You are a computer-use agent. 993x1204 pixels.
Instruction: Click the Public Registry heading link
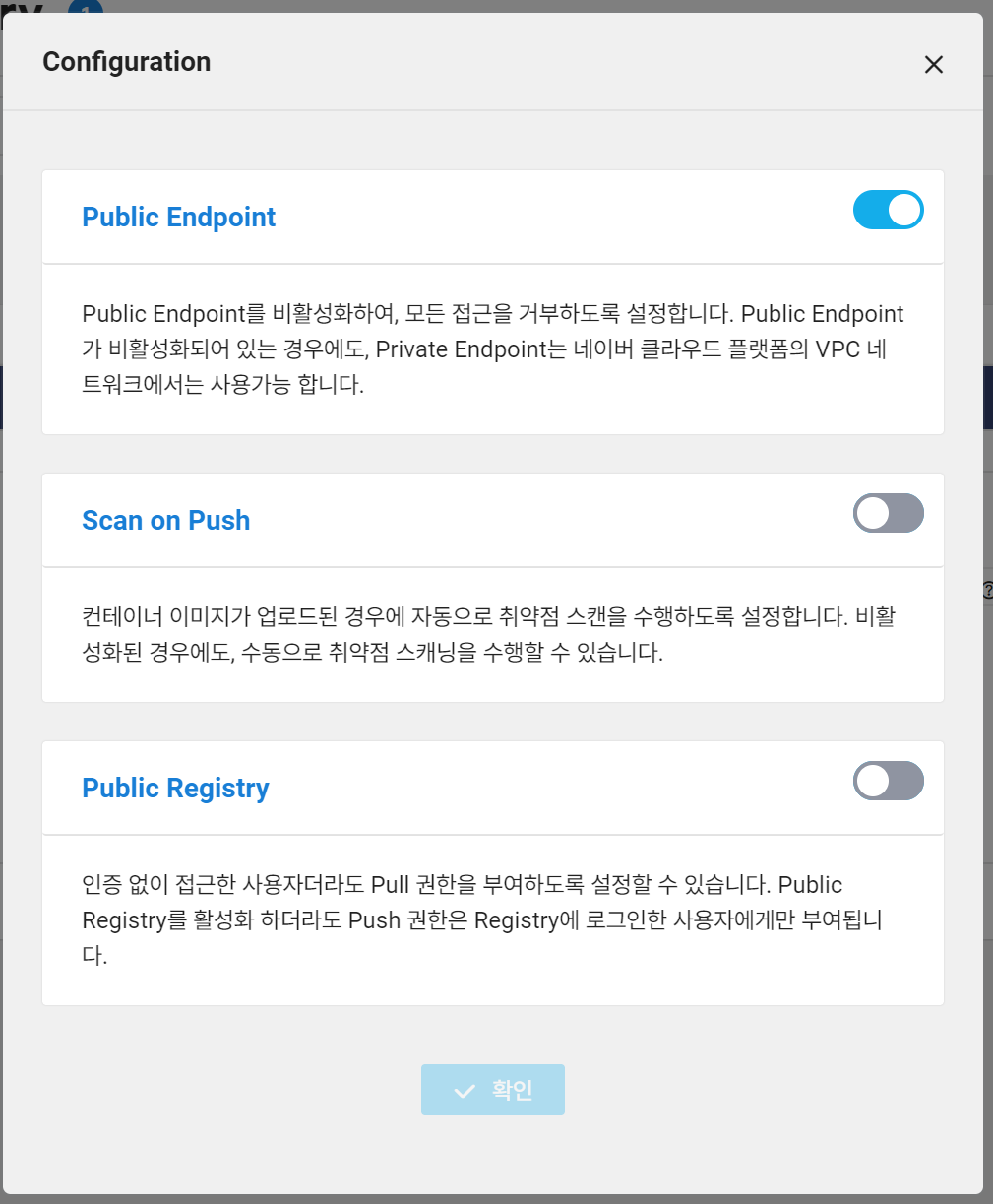pyautogui.click(x=175, y=788)
